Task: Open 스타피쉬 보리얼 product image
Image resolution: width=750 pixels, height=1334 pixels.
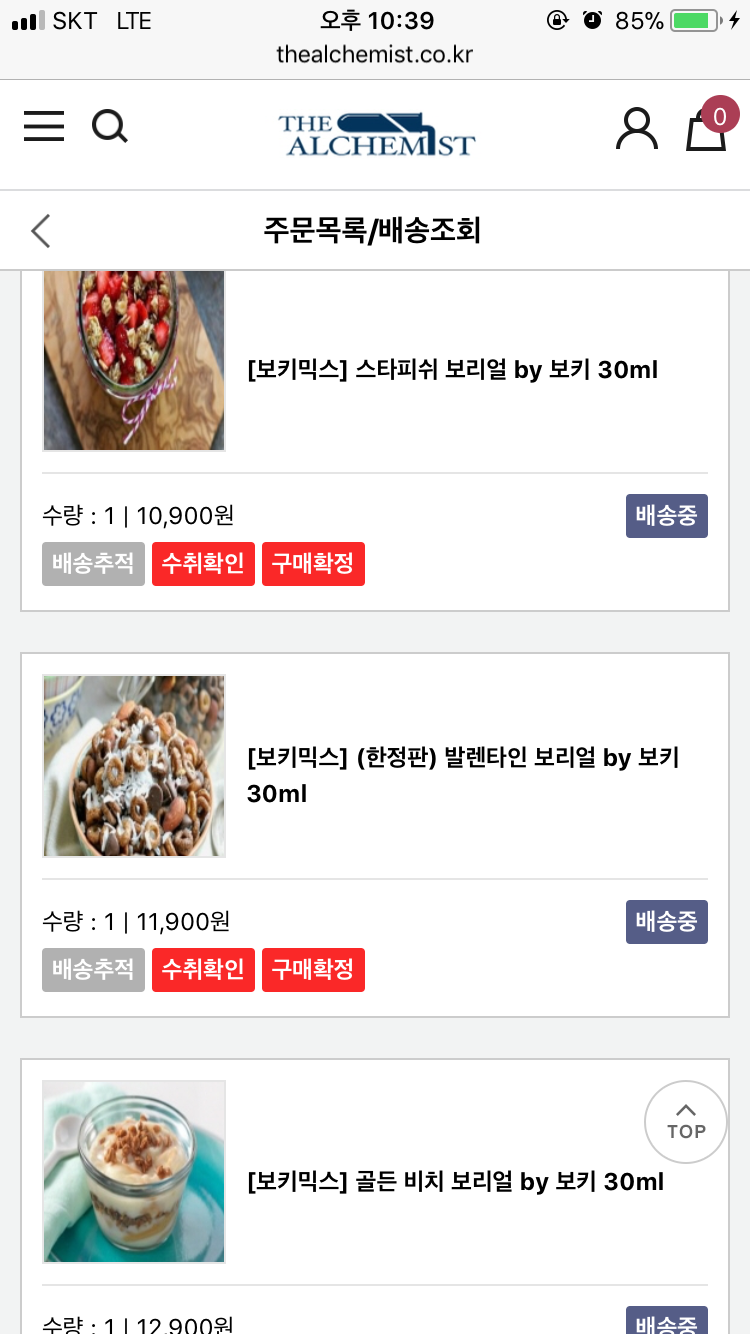Action: pos(134,360)
